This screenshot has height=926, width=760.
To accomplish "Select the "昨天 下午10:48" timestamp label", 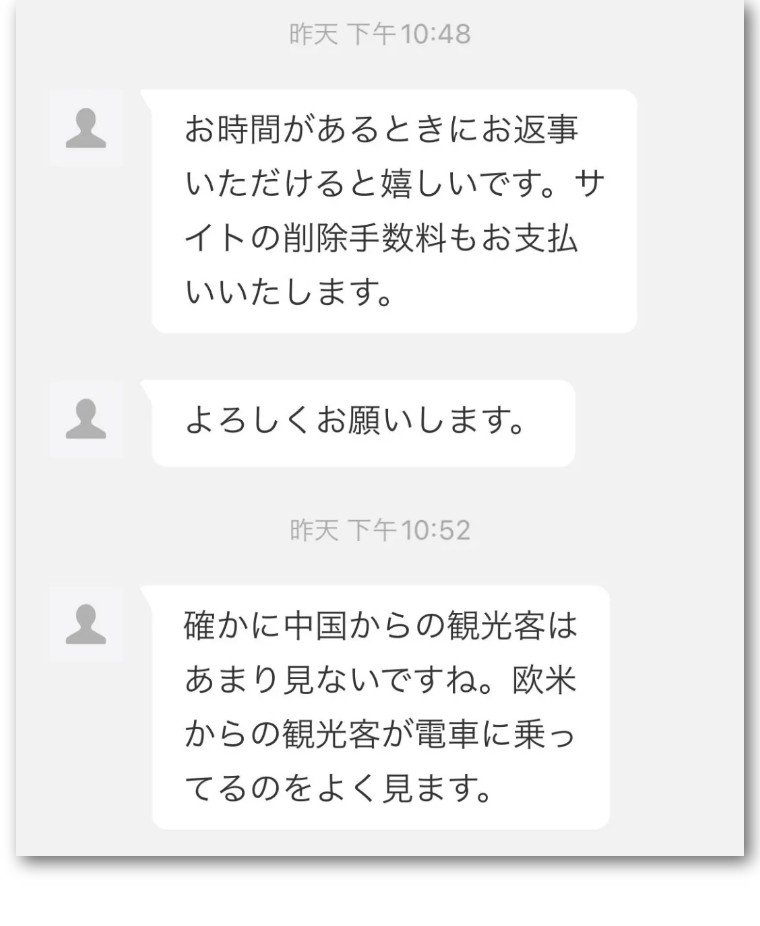I will coord(378,35).
